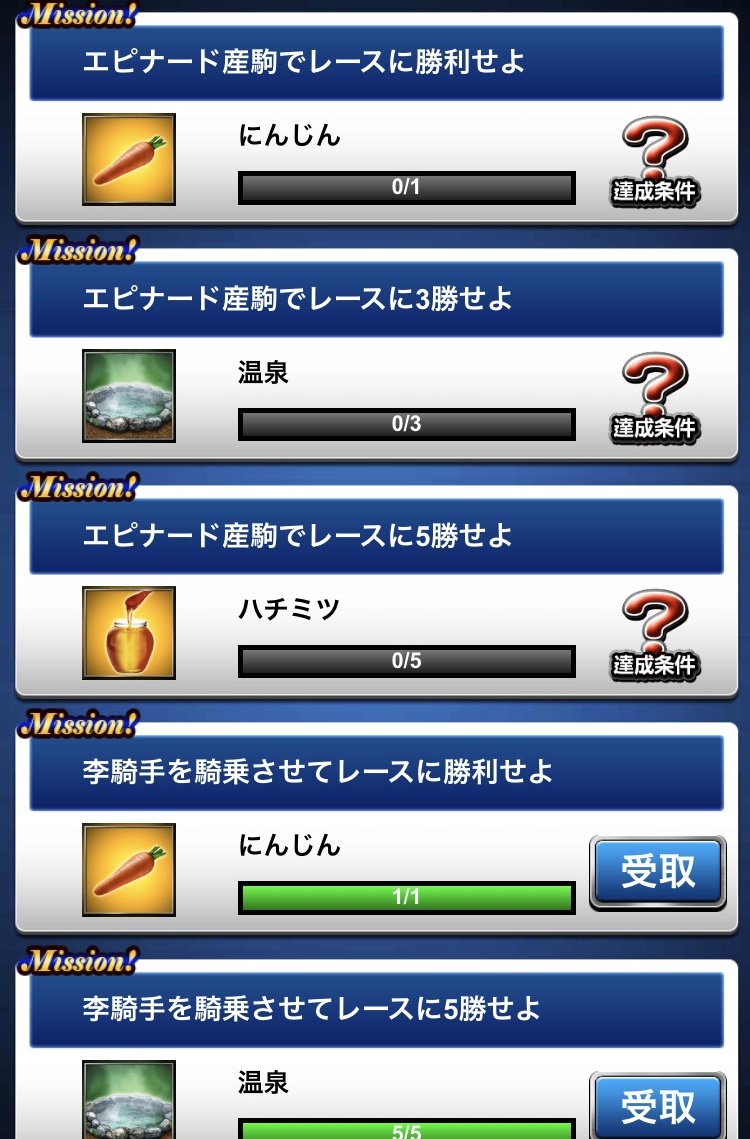Screen dimensions: 750x1139
Task: Claim 温泉 reward with 受取 button
Action: [x=657, y=1106]
